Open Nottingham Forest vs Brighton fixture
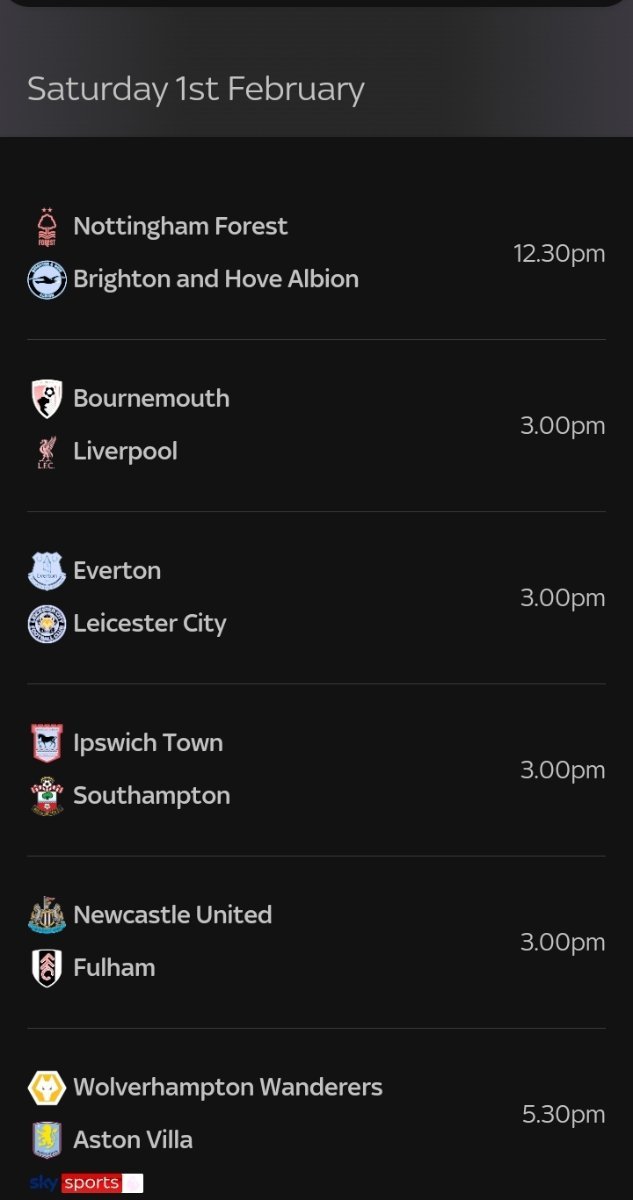The image size is (633, 1200). tap(316, 253)
